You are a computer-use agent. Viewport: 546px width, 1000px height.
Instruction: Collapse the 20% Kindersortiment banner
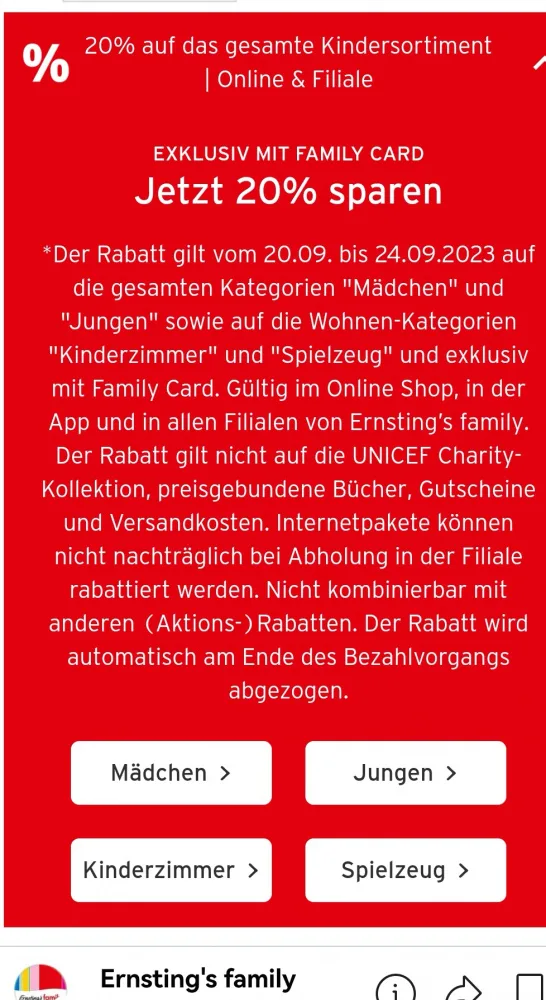[539, 62]
